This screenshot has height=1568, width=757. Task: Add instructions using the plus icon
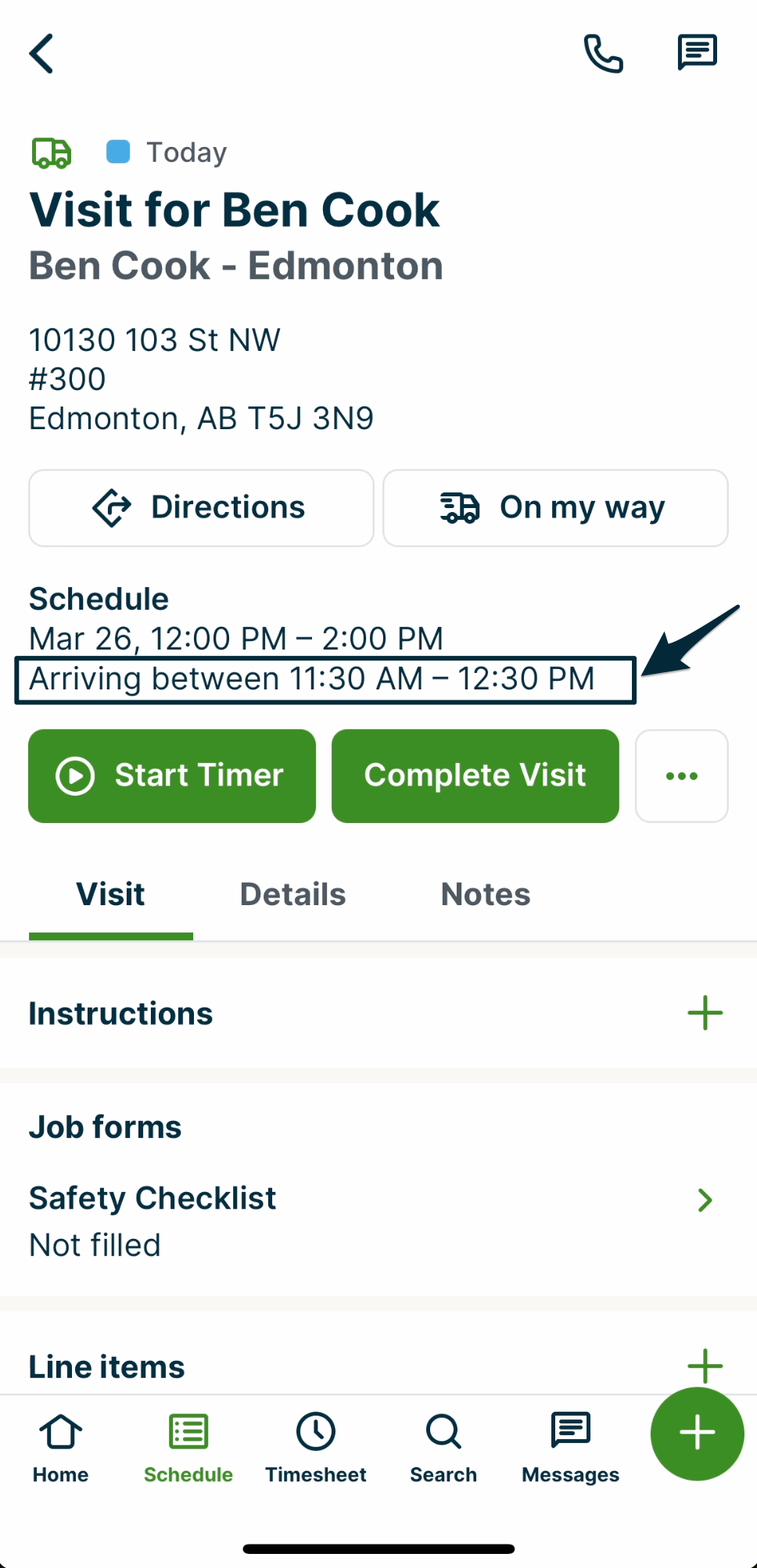pos(704,1012)
